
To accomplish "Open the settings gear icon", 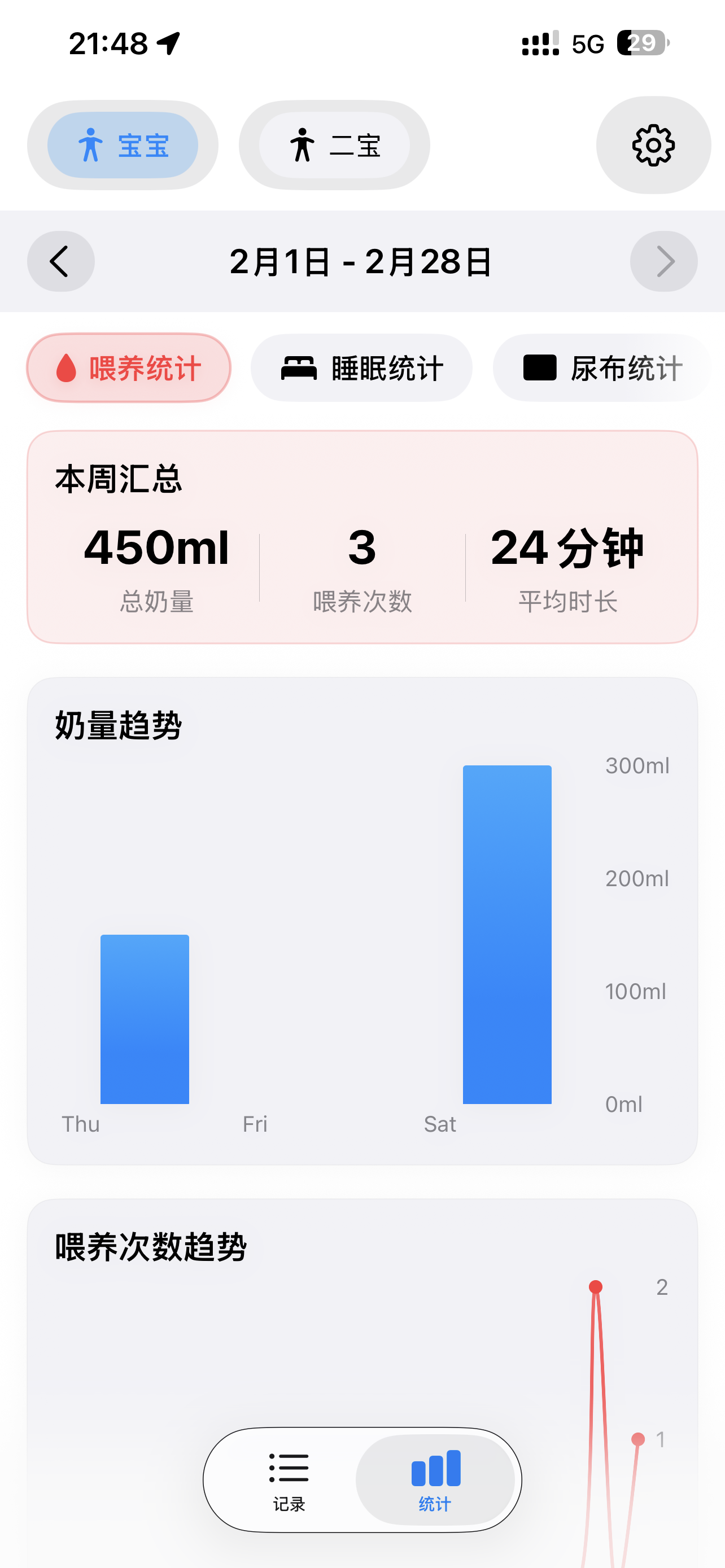I will pos(653,146).
